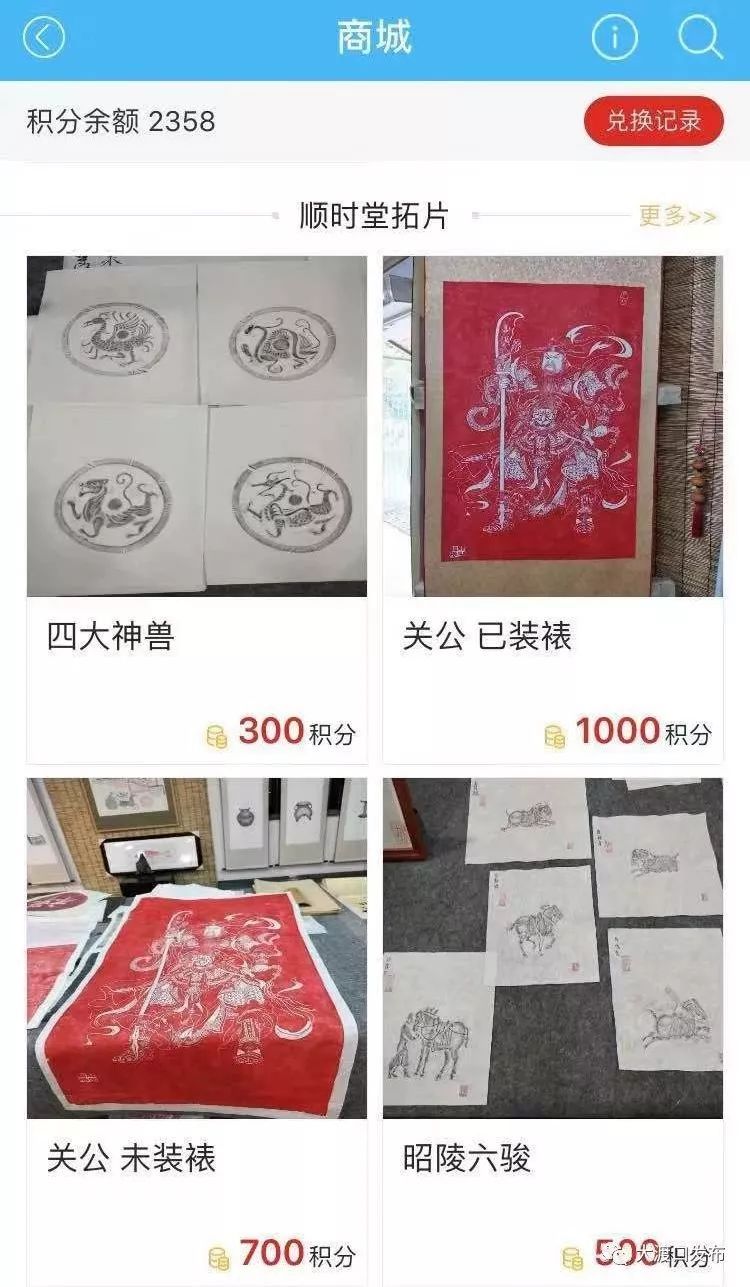Open the 昭陵六骏 product card
This screenshot has height=1287, width=750.
click(552, 1030)
